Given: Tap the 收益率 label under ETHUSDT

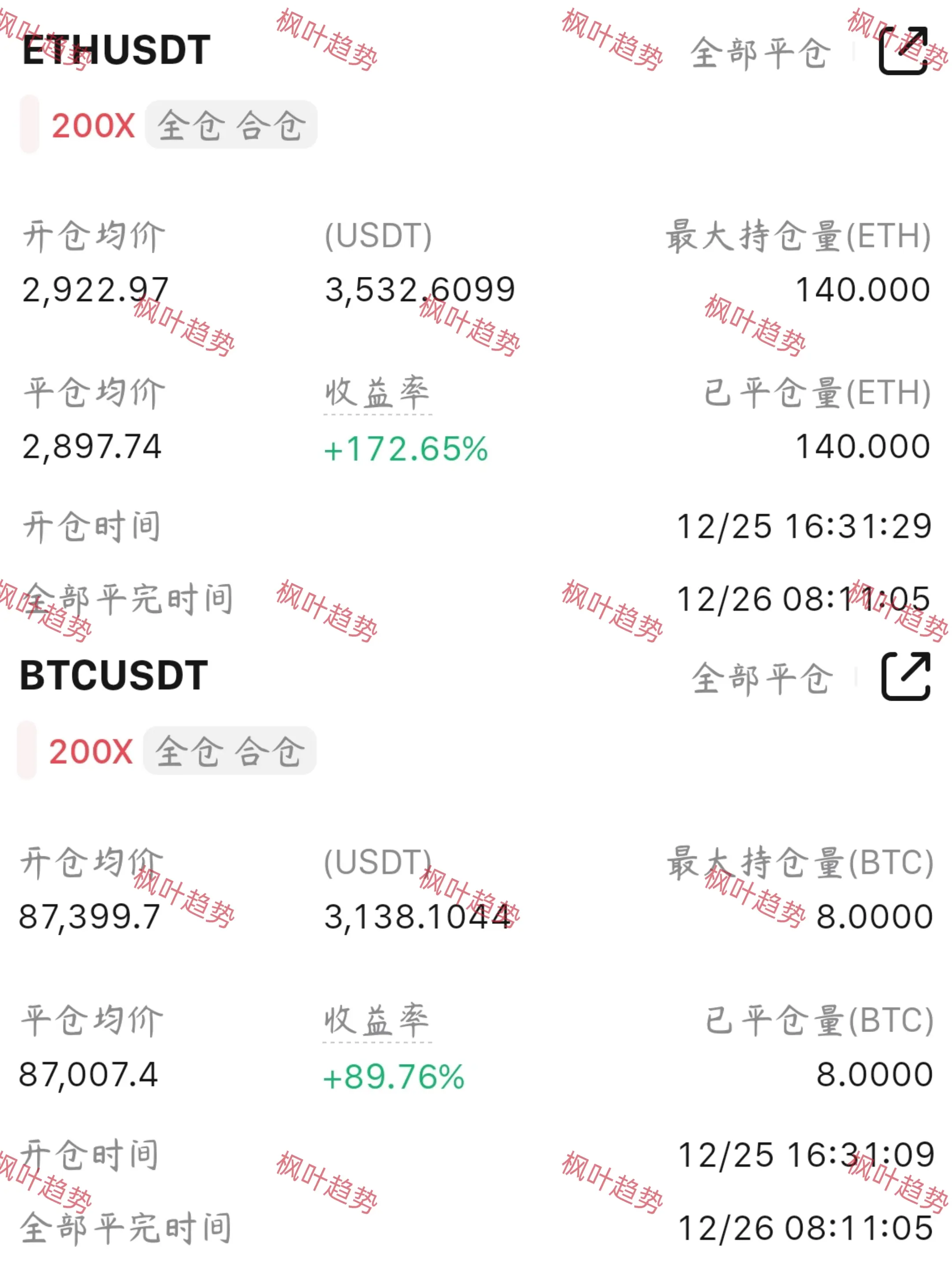Looking at the screenshot, I should pos(377,393).
